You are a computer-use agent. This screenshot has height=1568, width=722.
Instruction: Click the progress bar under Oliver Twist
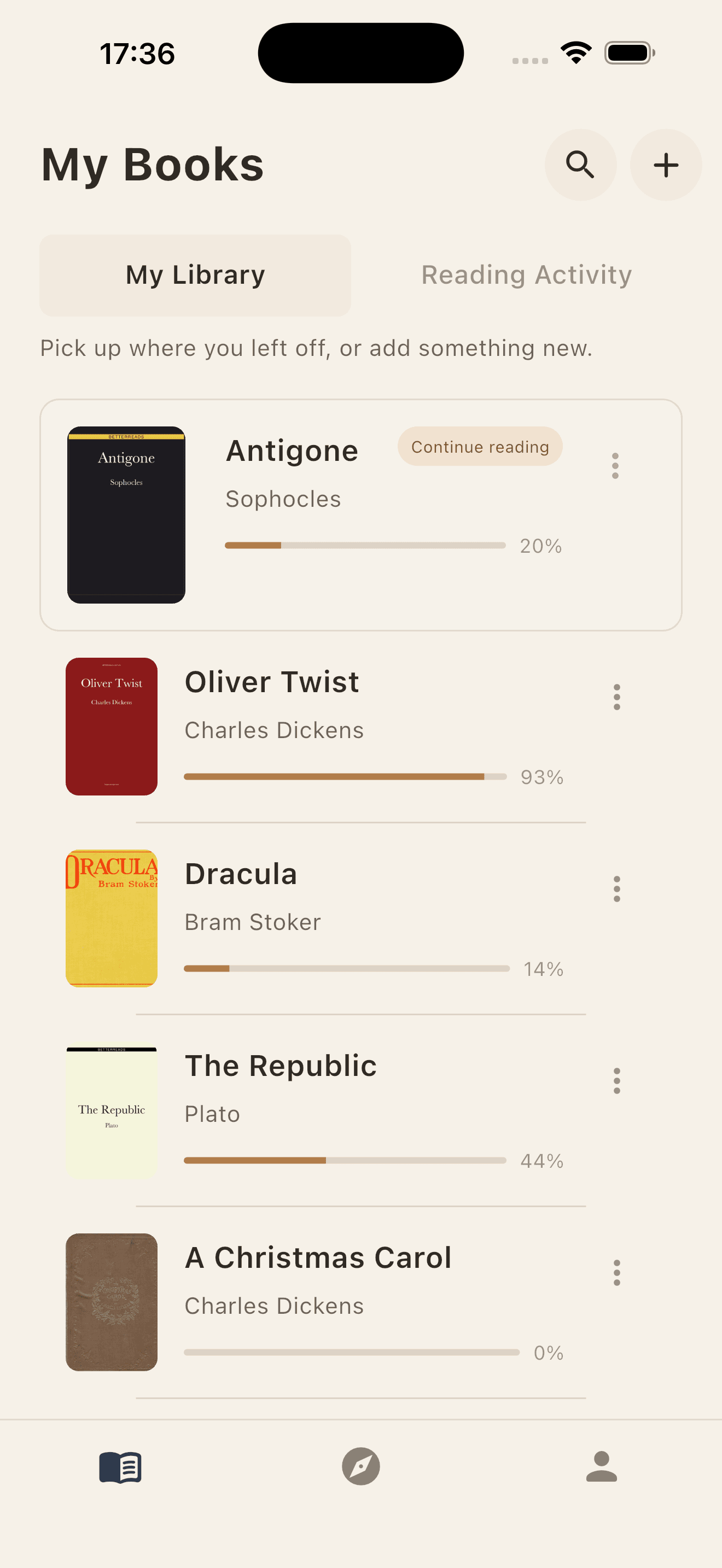tap(345, 776)
